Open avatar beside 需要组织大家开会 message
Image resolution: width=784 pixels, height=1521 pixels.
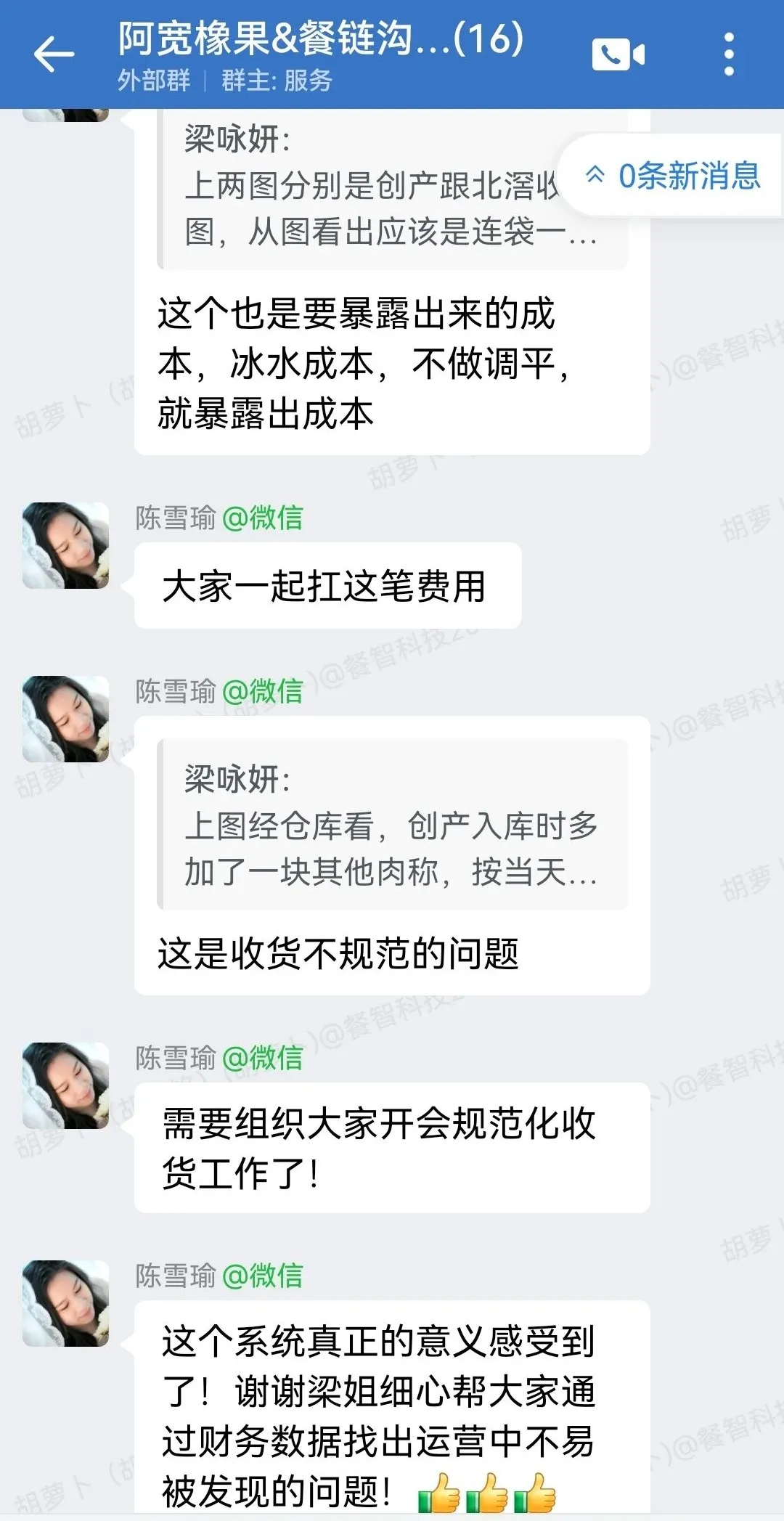click(66, 1085)
